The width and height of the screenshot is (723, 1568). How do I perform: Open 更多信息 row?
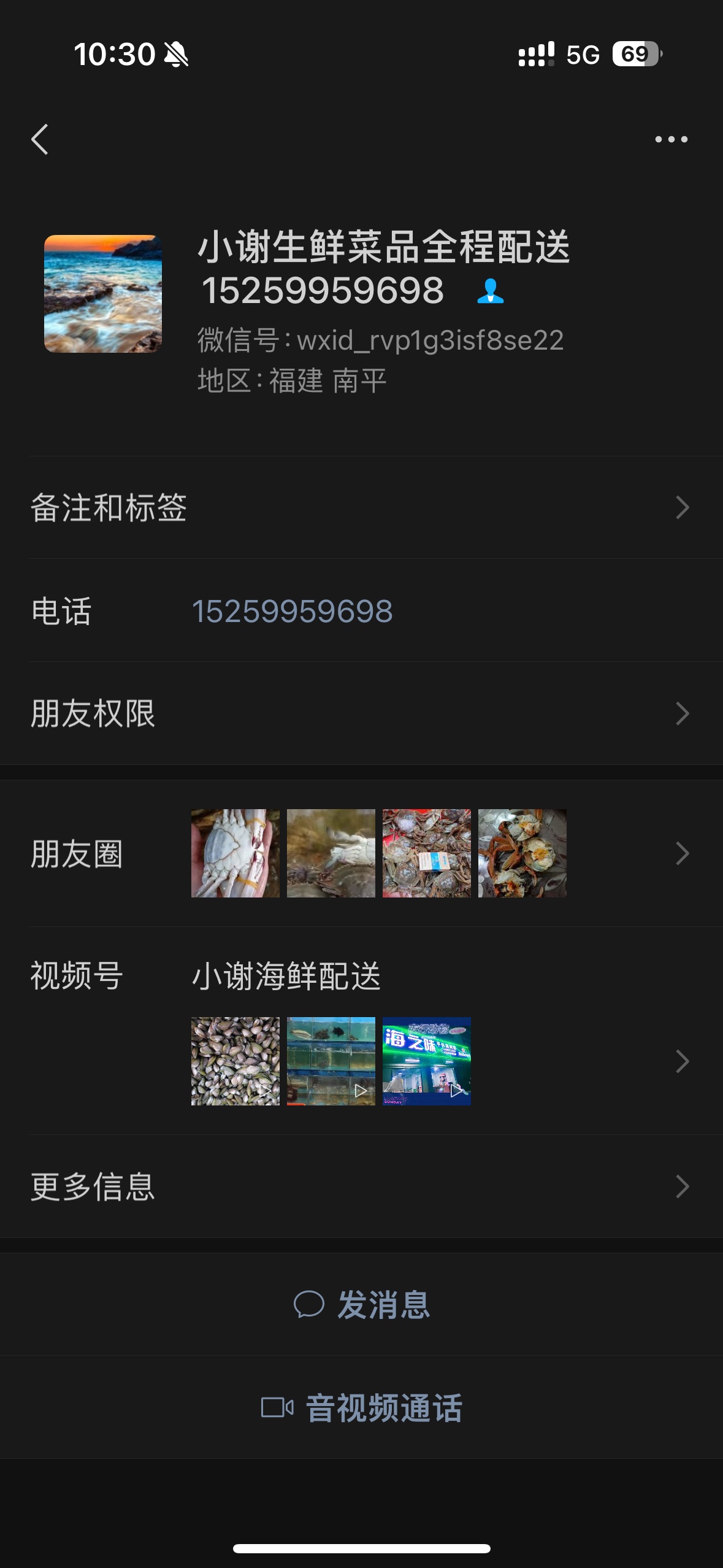361,1186
